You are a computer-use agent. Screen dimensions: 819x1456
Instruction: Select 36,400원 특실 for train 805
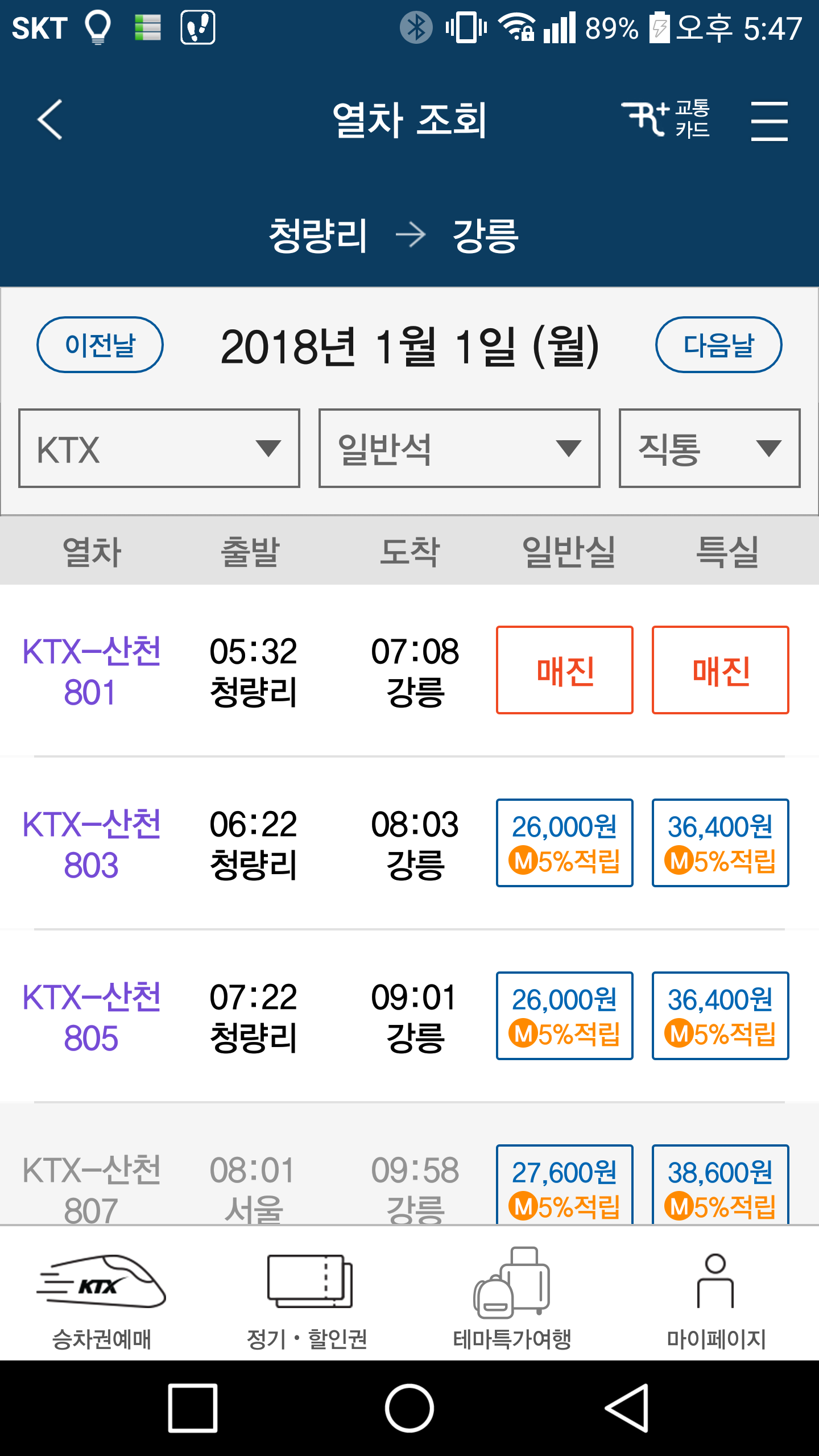pyautogui.click(x=721, y=1016)
